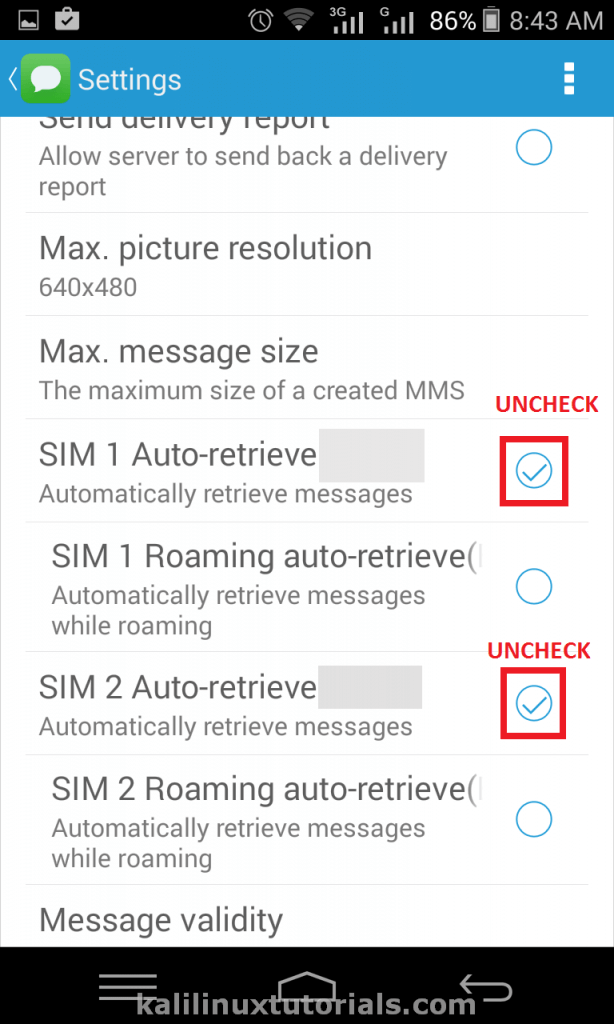Uncheck SIM 1 Auto-retrieve

[x=534, y=470]
